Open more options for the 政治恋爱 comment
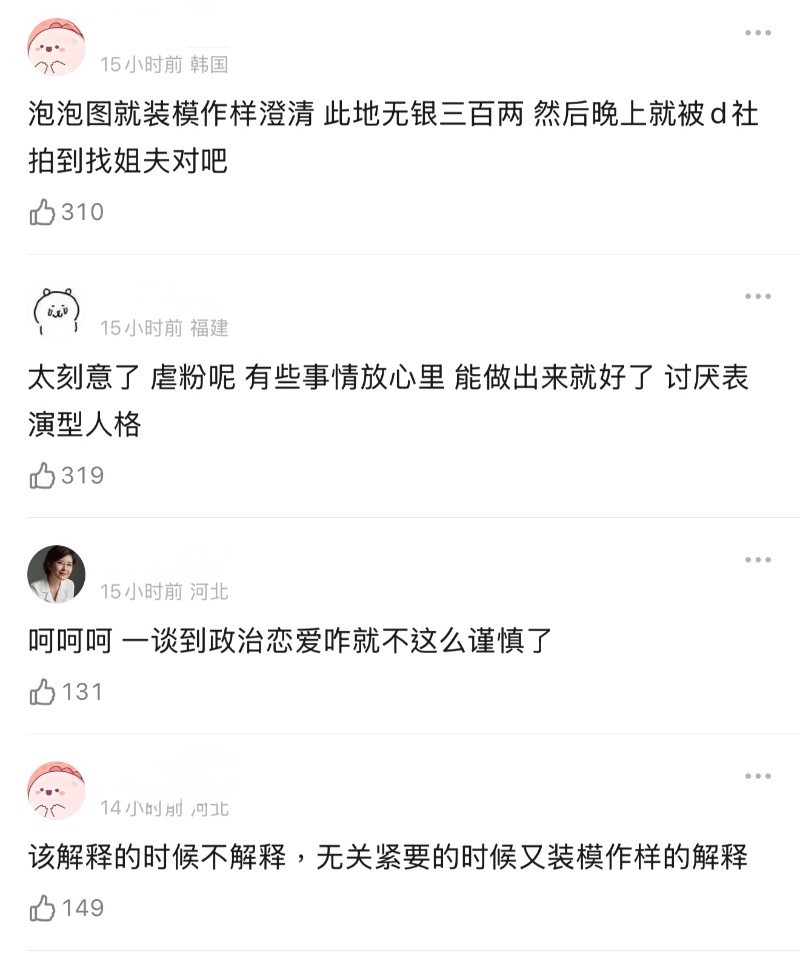 (x=757, y=560)
